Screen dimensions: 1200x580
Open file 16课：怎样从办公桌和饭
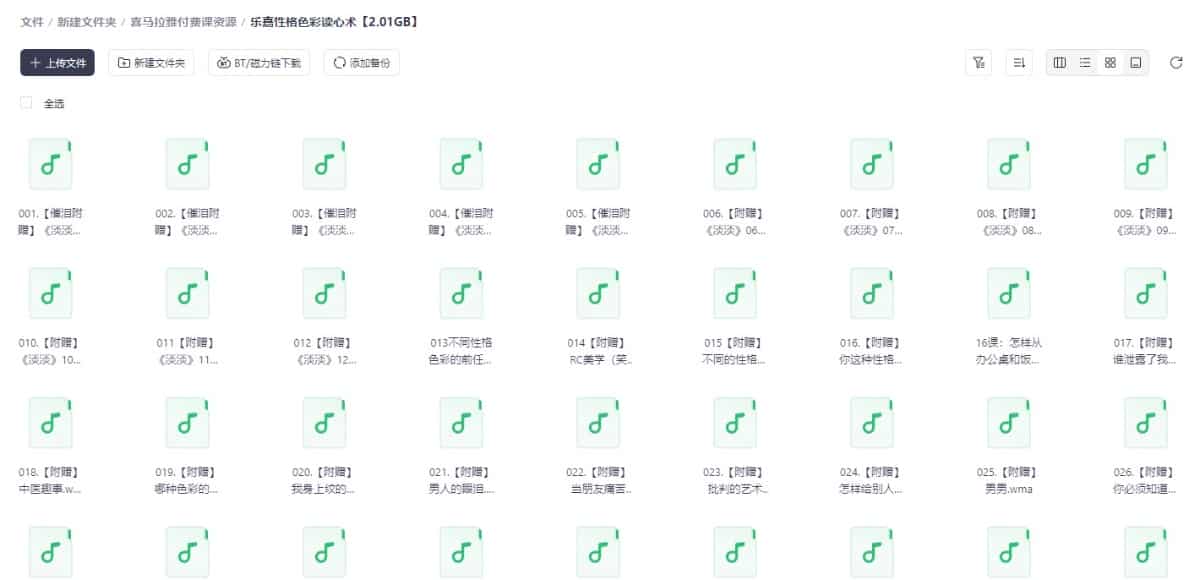click(x=1008, y=294)
